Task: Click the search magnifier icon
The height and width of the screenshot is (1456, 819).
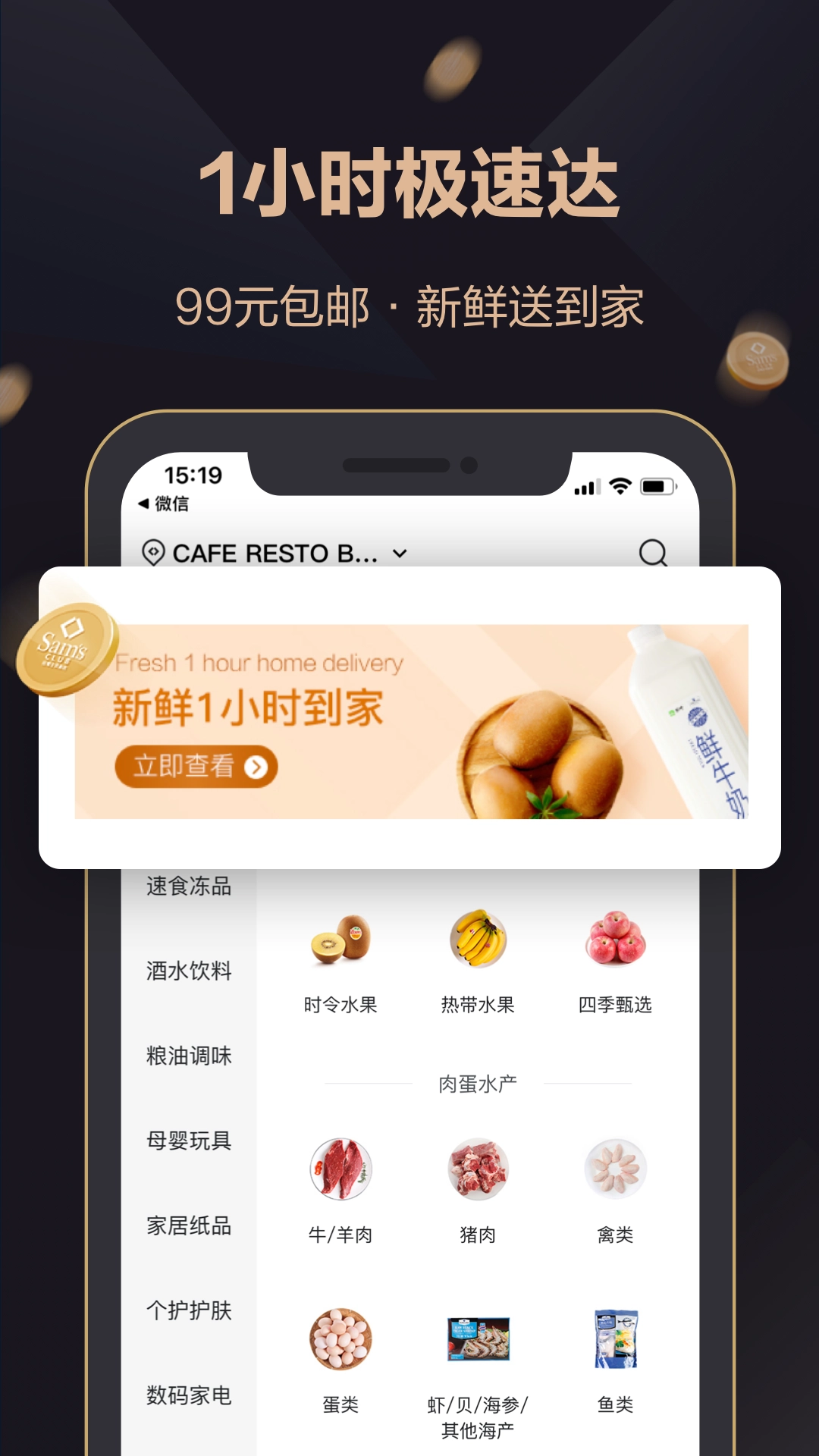Action: 652,554
